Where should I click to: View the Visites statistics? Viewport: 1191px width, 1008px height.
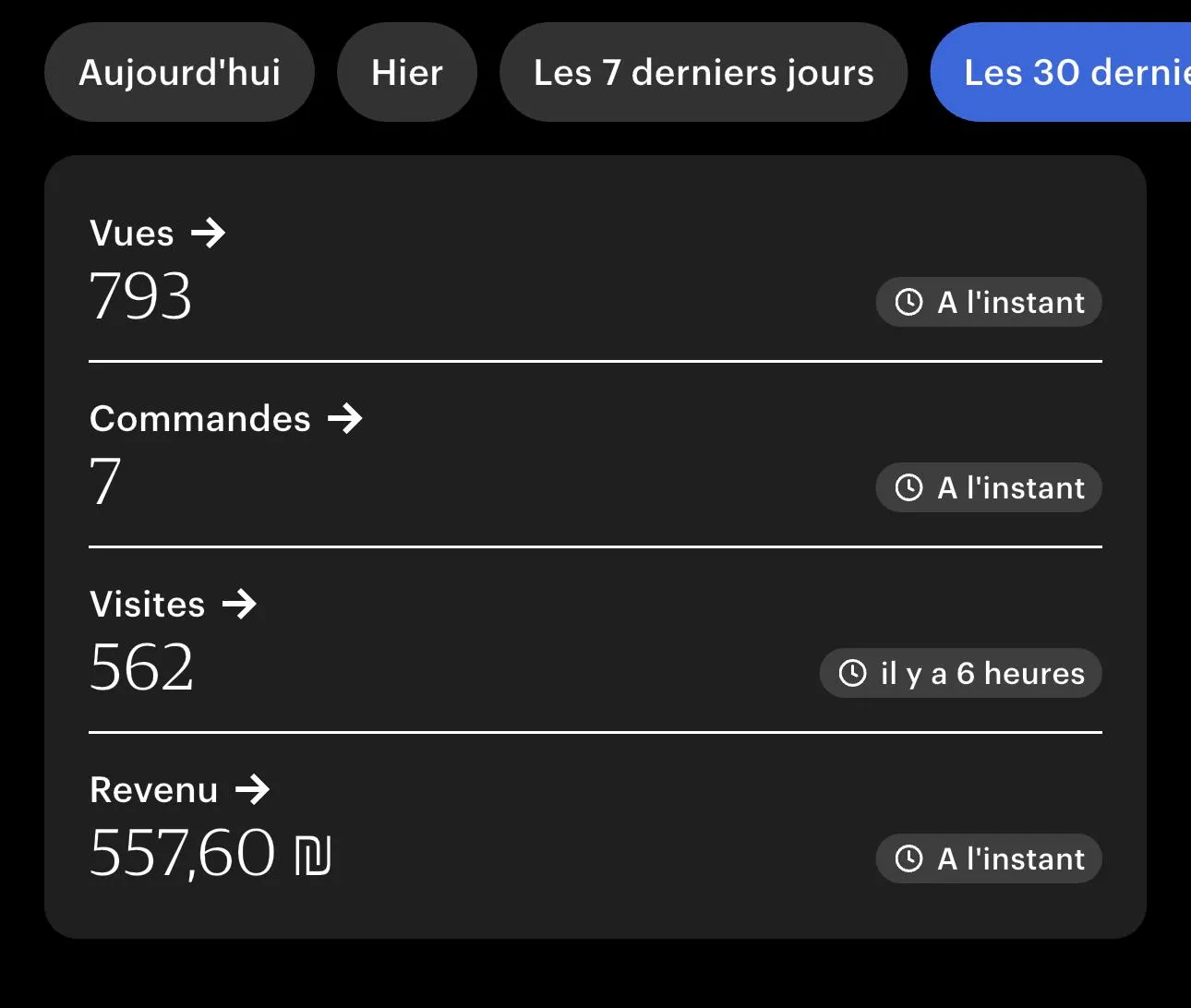click(x=173, y=605)
